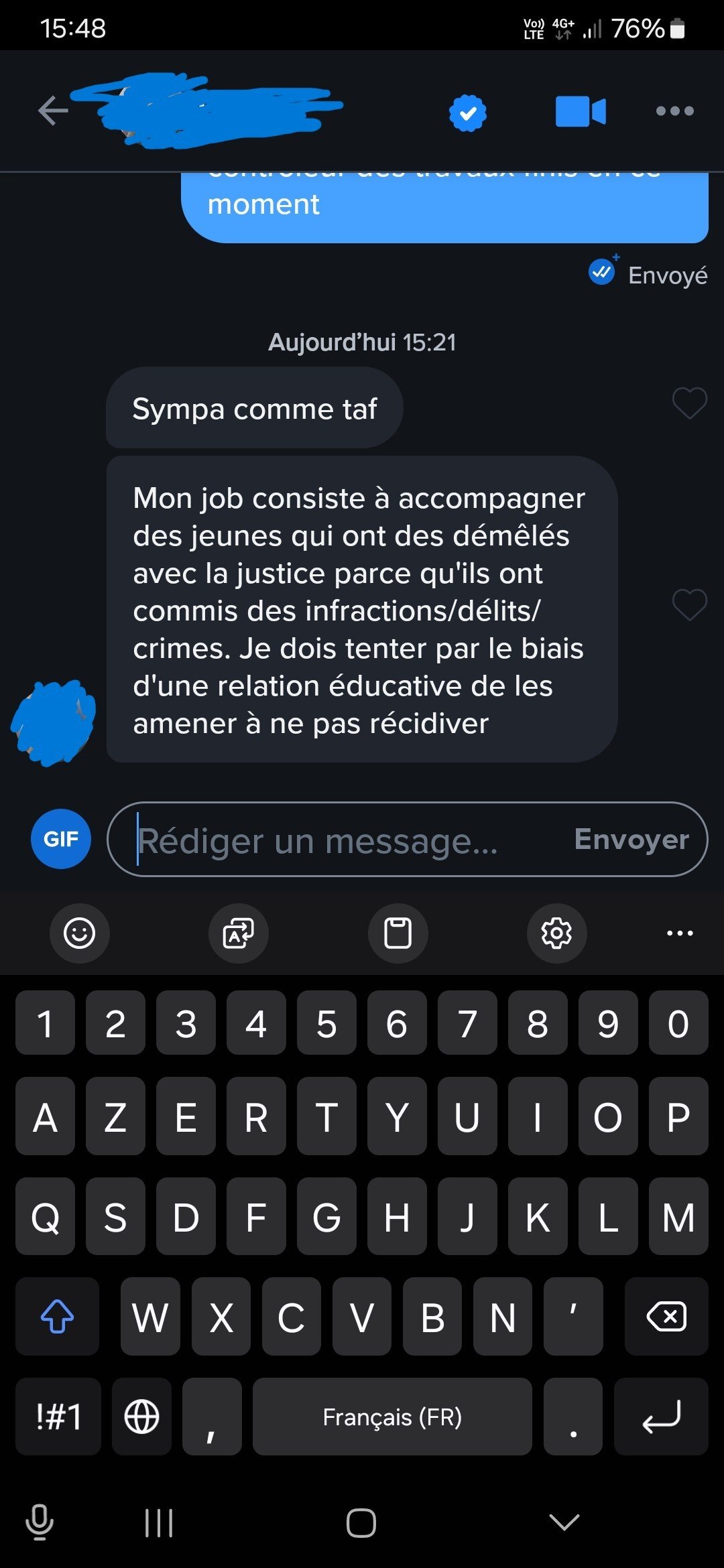The width and height of the screenshot is (724, 1568).
Task: Switch keyboard to symbols with !#1
Action: pos(58,1417)
